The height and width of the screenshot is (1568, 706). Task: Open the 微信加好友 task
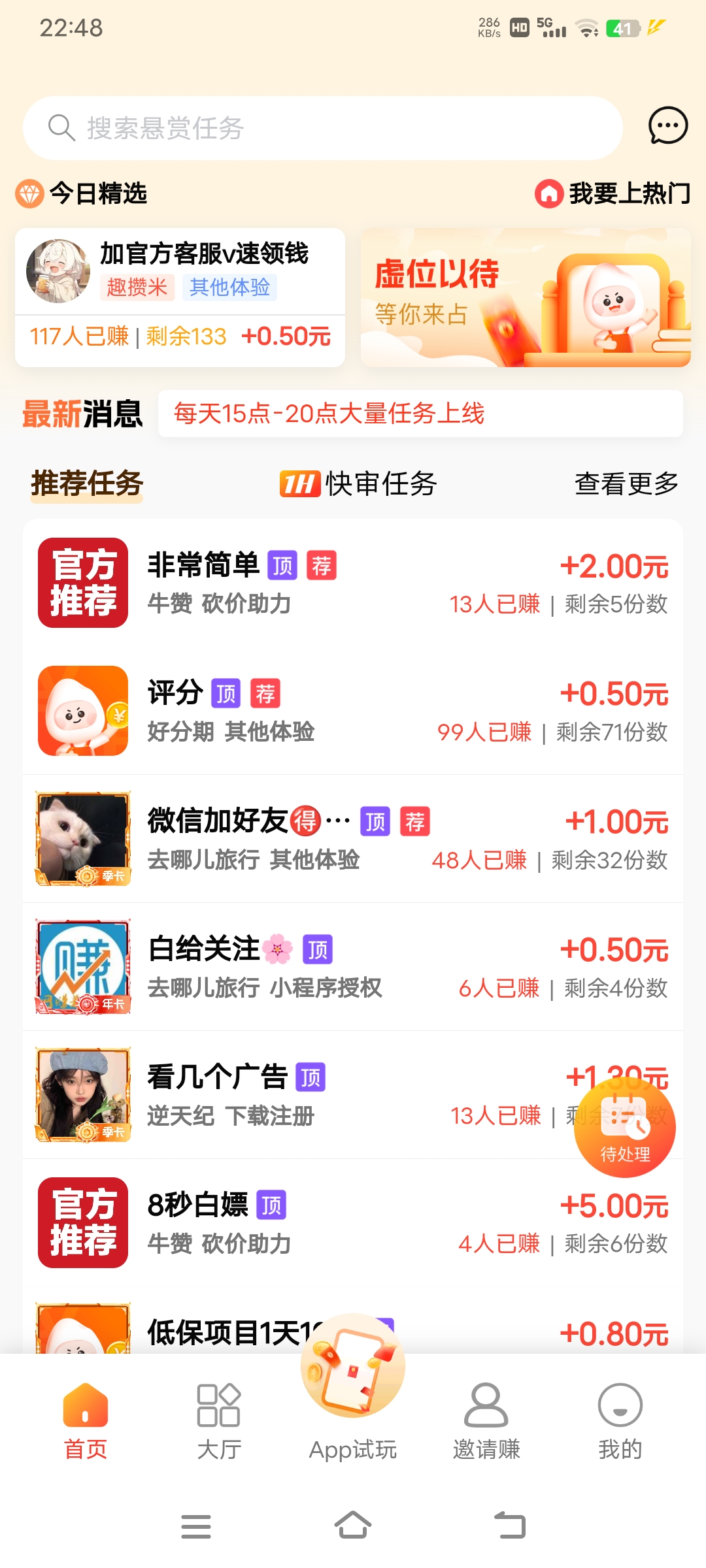click(x=353, y=839)
